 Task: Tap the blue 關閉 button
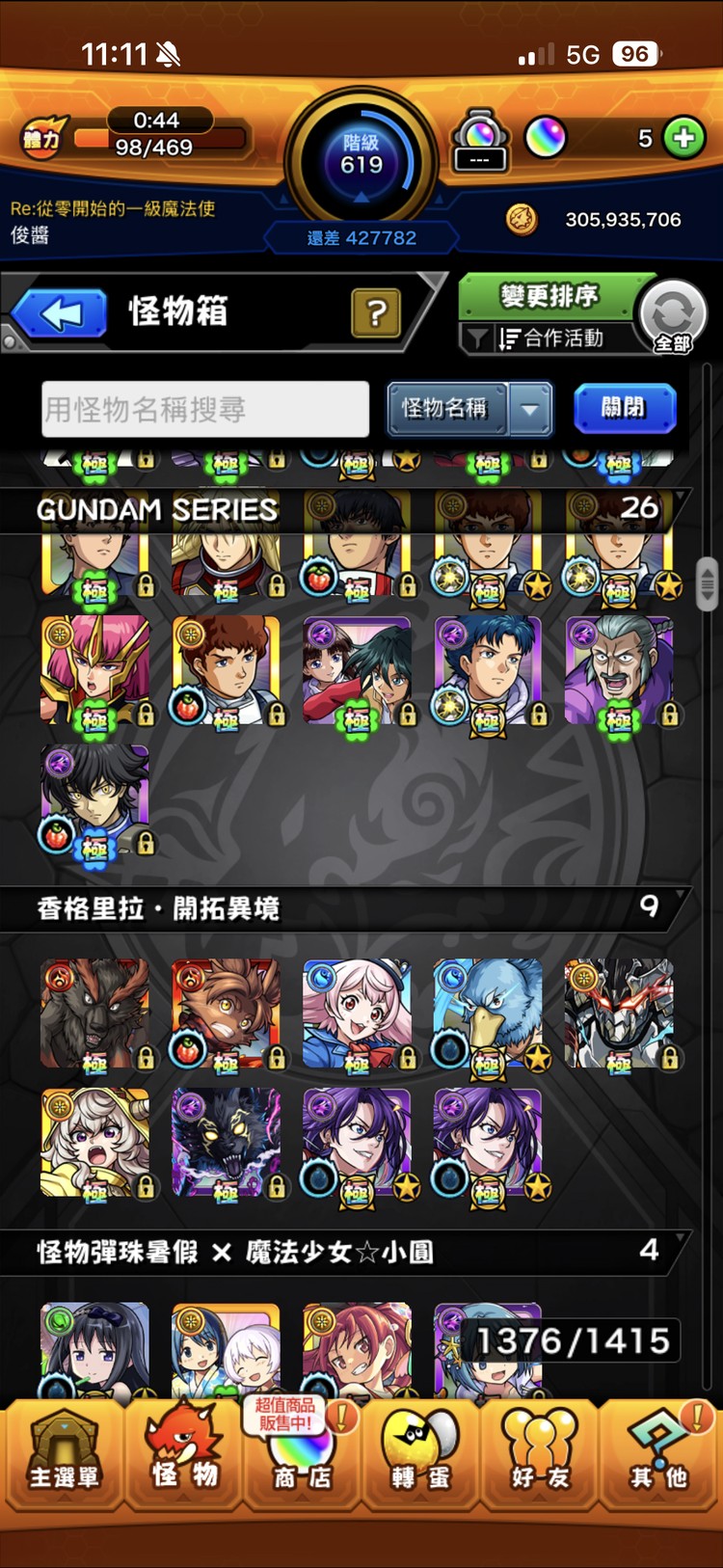[x=624, y=408]
